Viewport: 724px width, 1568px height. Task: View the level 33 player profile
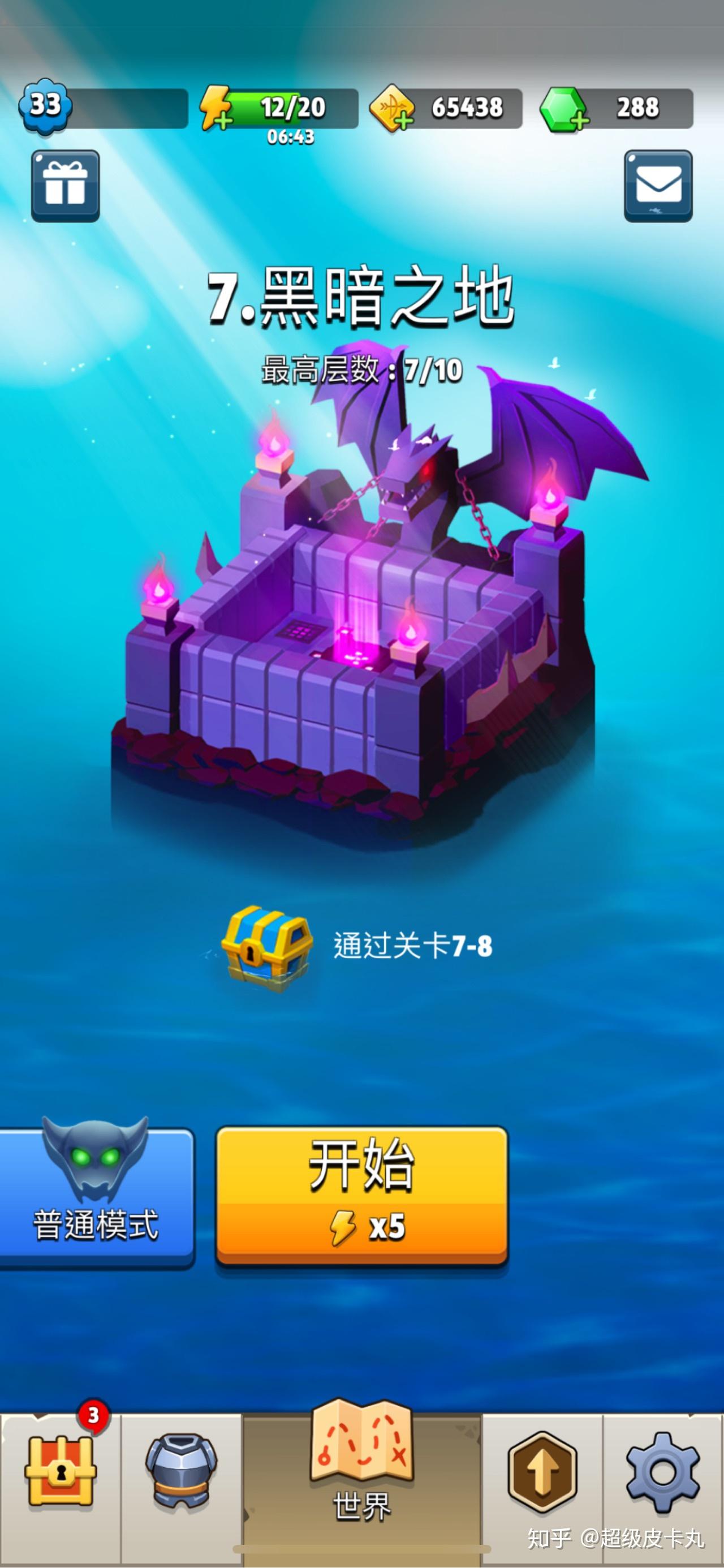click(x=46, y=105)
